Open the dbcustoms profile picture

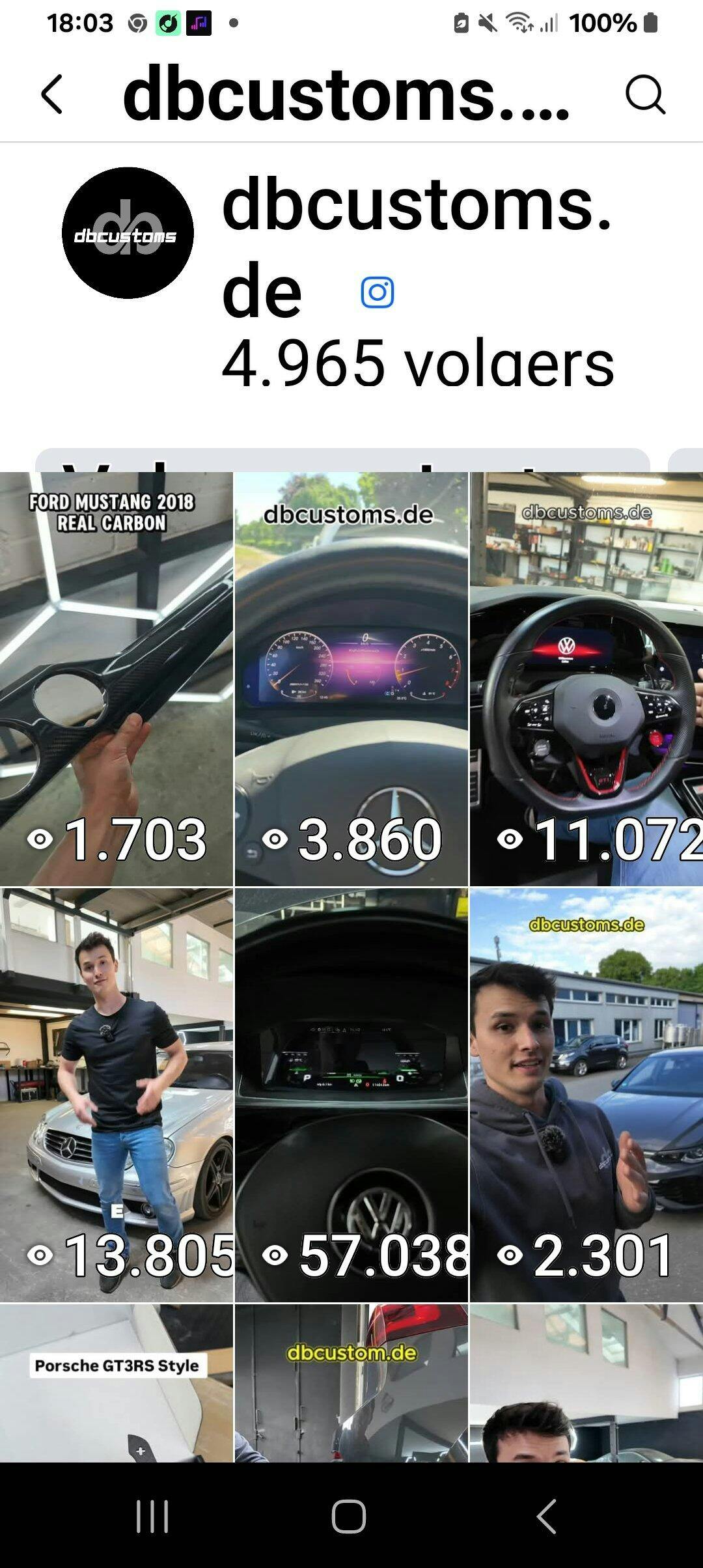point(128,233)
